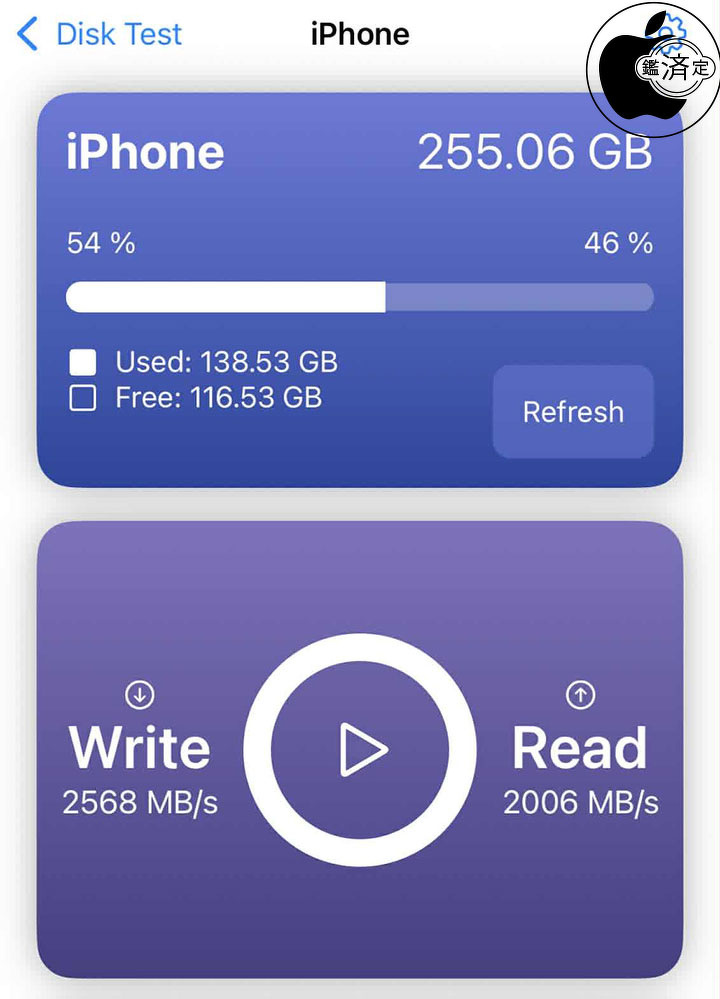Image resolution: width=720 pixels, height=999 pixels.
Task: Go back to Disk Test
Action: (100, 34)
